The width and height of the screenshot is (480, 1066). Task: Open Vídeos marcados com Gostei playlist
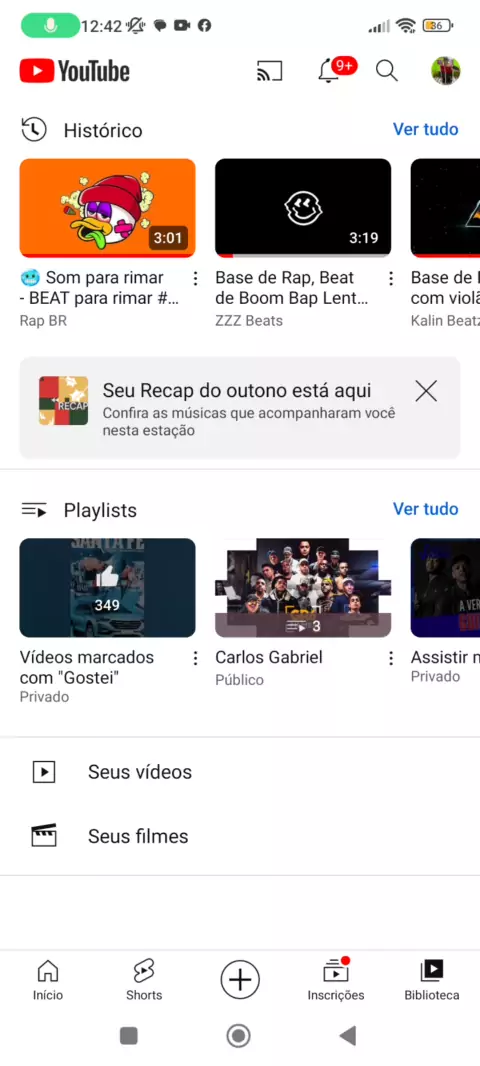pyautogui.click(x=107, y=587)
